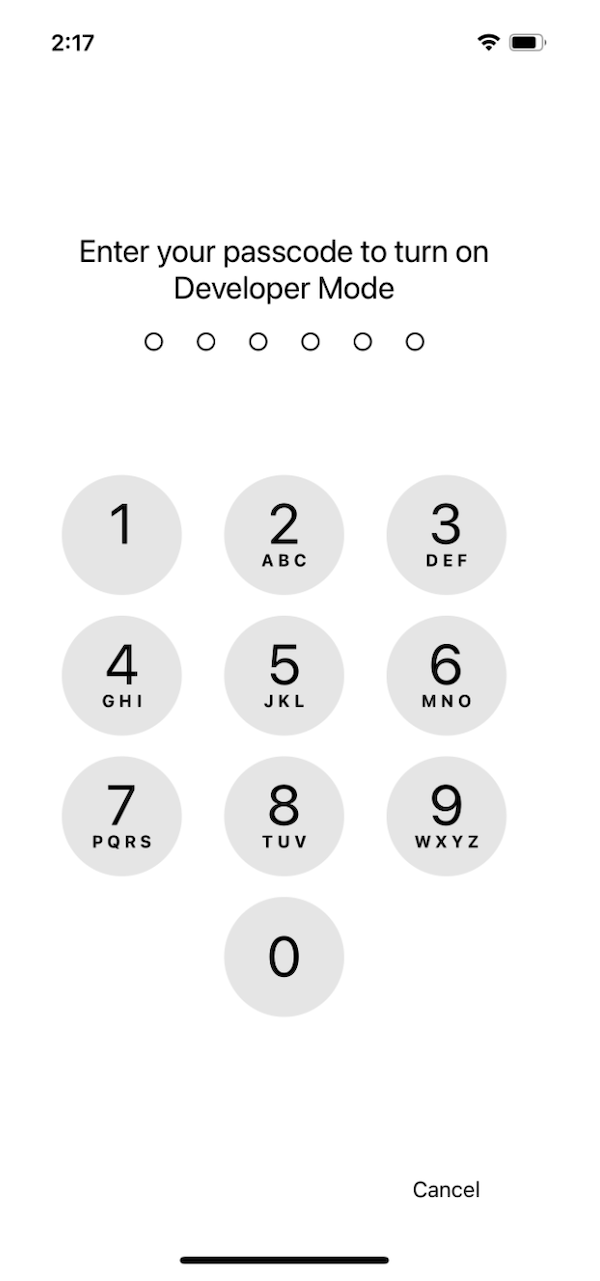Tap the 1 key on the passcode keypad
Image resolution: width=600 pixels, height=1281 pixels.
coord(122,535)
